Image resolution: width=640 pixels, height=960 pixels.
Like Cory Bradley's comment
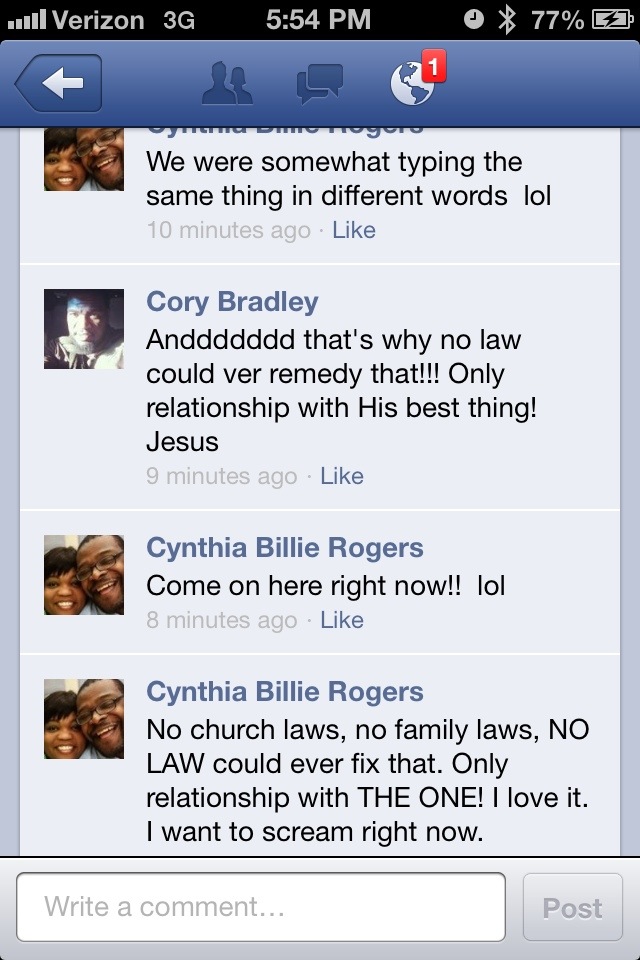[x=342, y=476]
